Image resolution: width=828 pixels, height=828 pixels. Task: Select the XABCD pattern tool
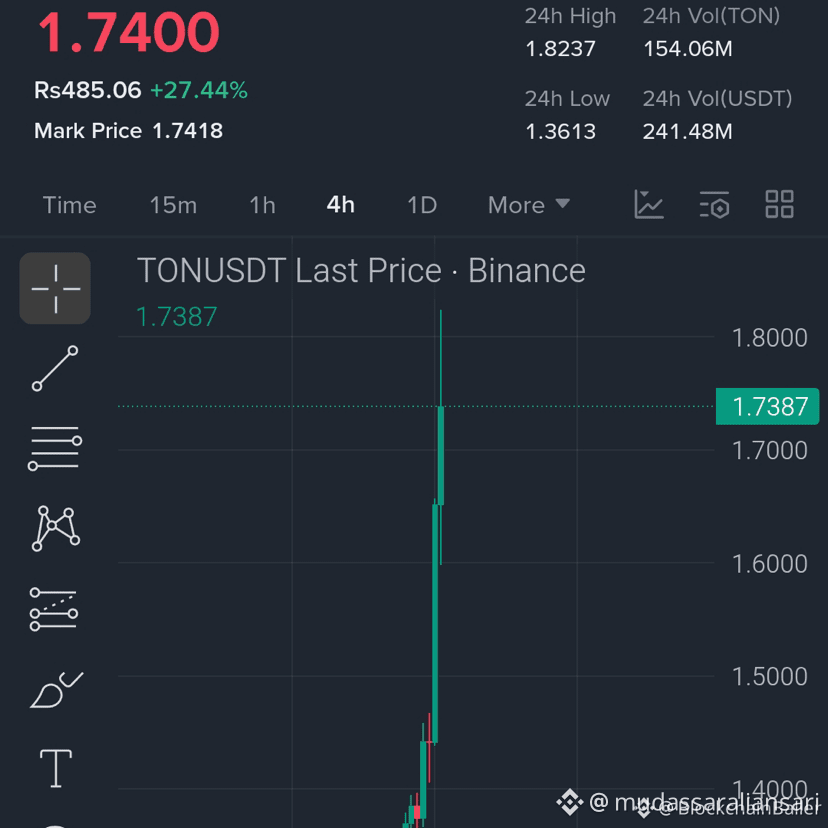[x=55, y=529]
